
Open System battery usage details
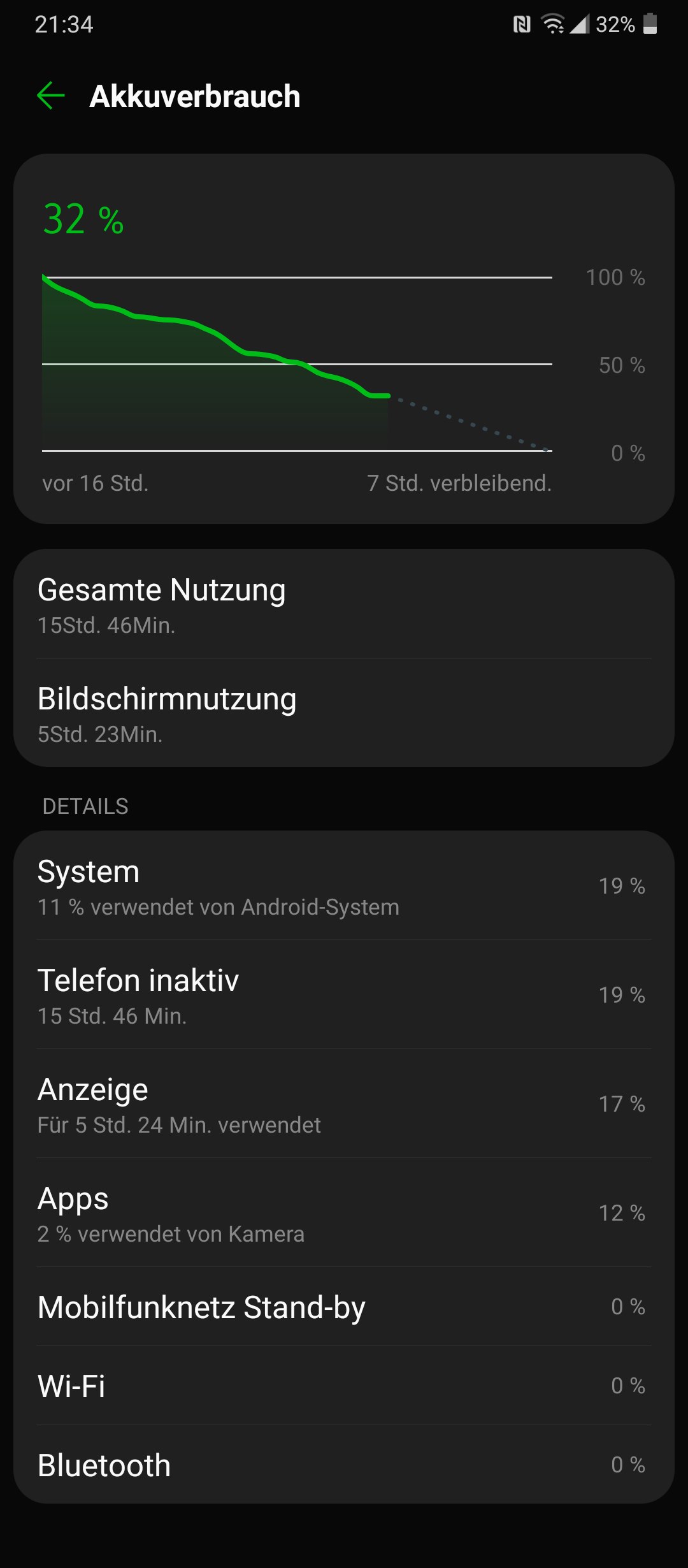coord(344,886)
